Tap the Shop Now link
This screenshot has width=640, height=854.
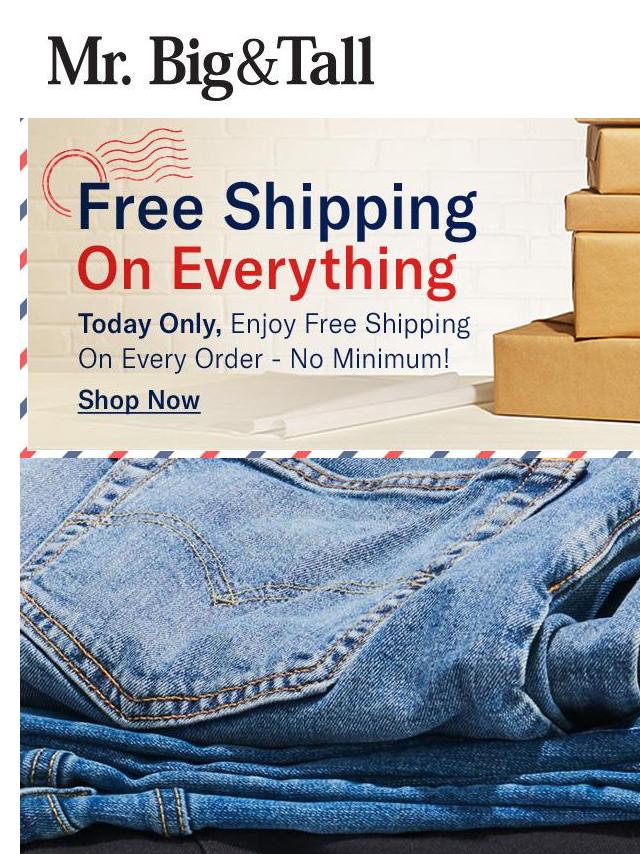pyautogui.click(x=139, y=401)
